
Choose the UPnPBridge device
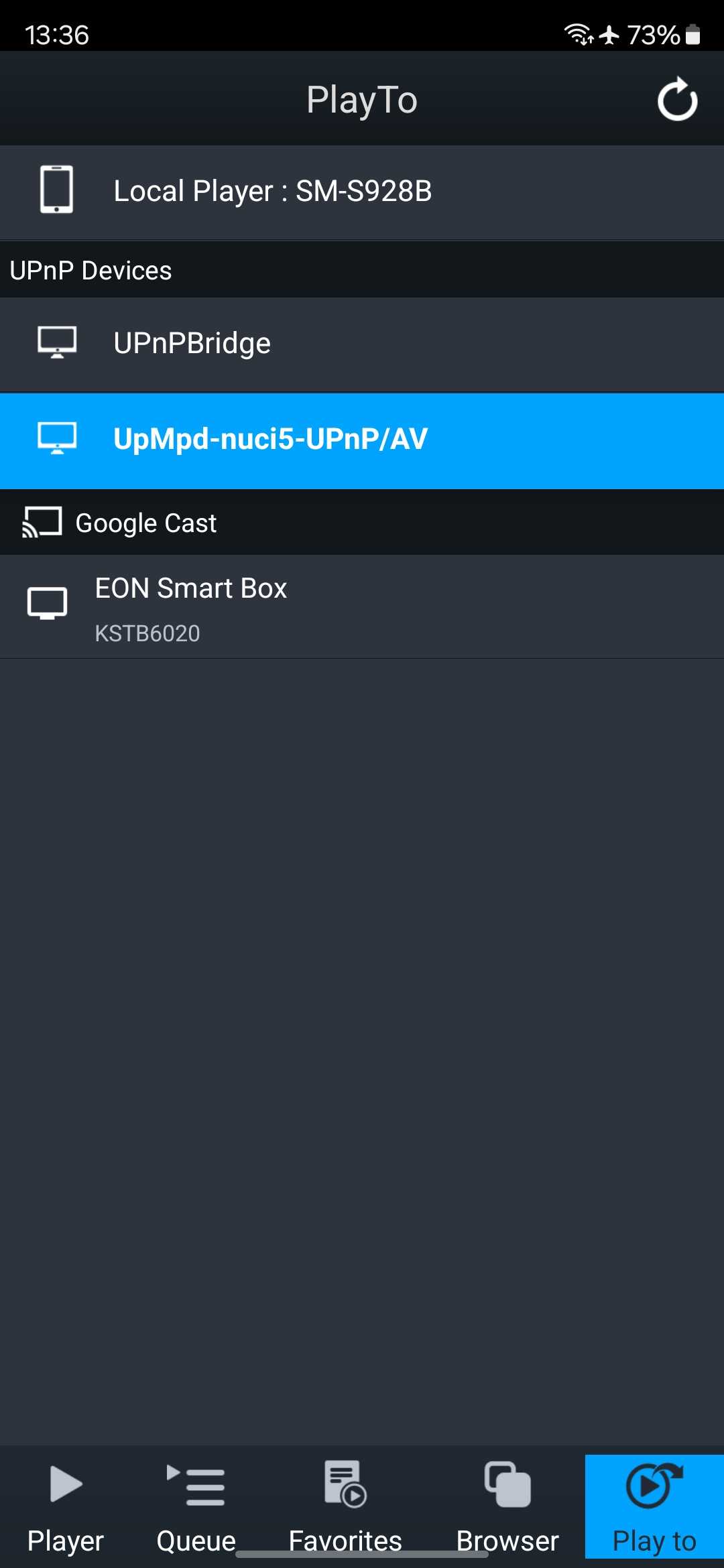pyautogui.click(x=362, y=344)
